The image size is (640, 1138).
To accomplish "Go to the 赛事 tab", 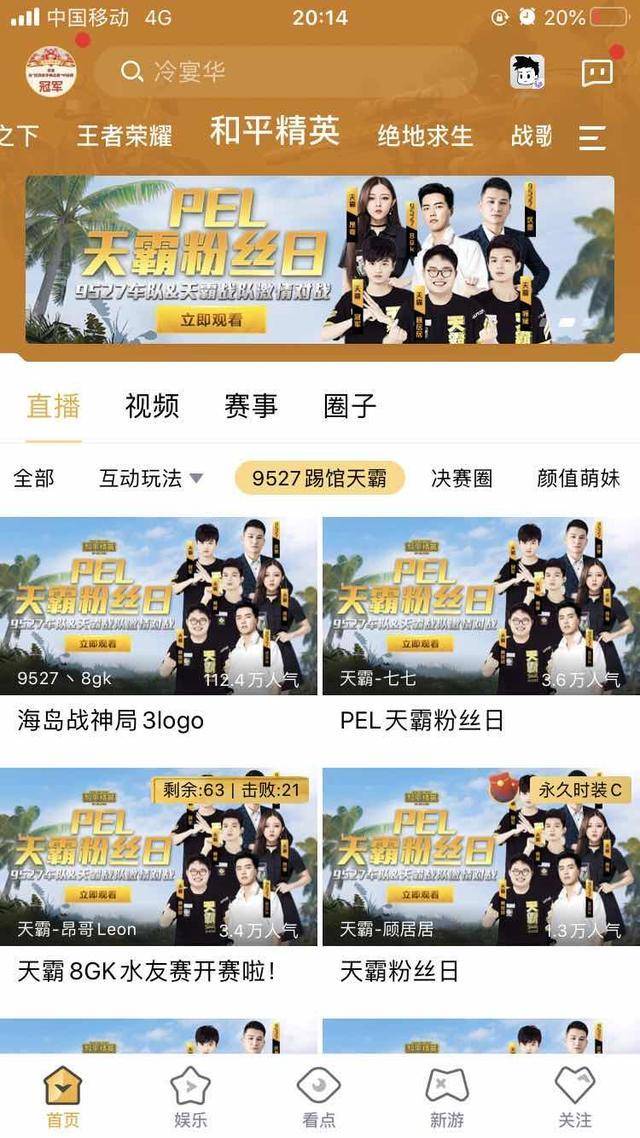I will coord(251,406).
